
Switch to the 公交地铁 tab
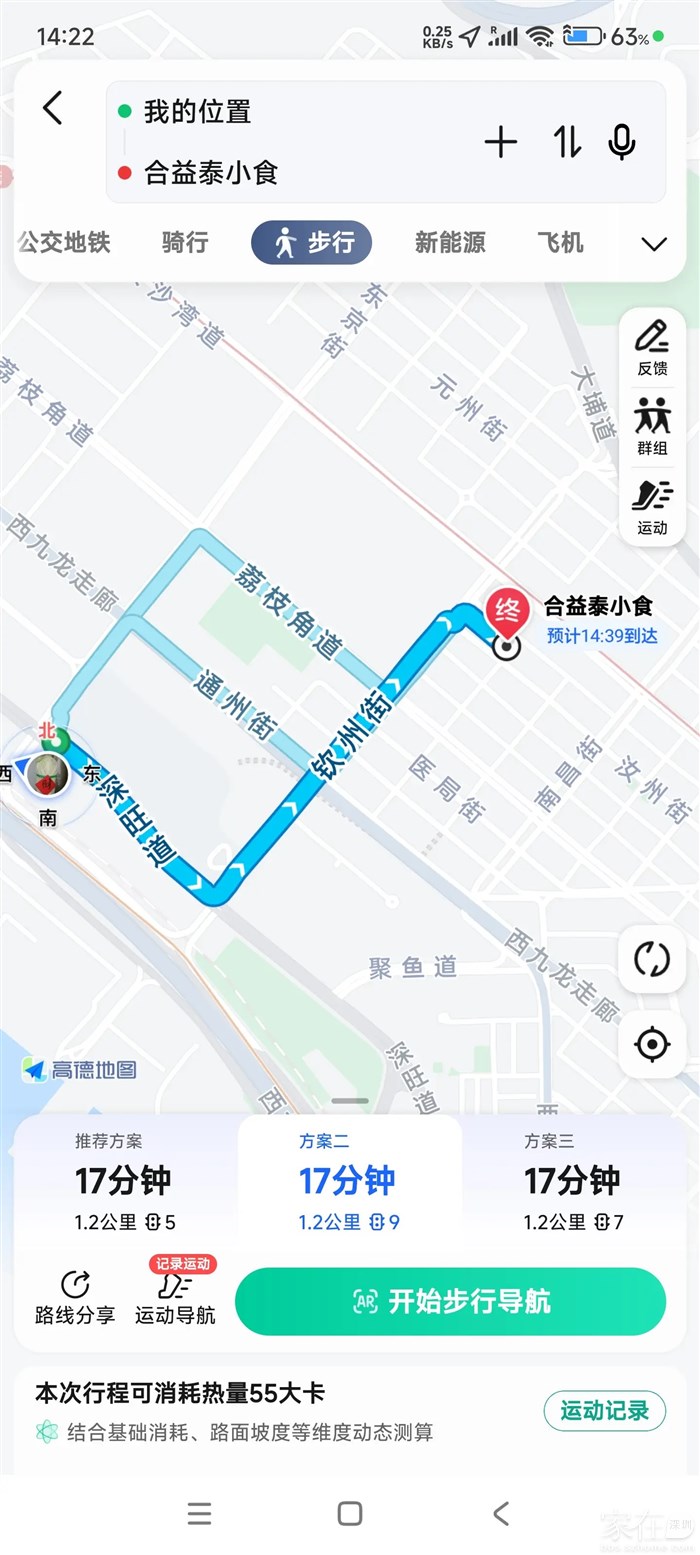(x=64, y=242)
